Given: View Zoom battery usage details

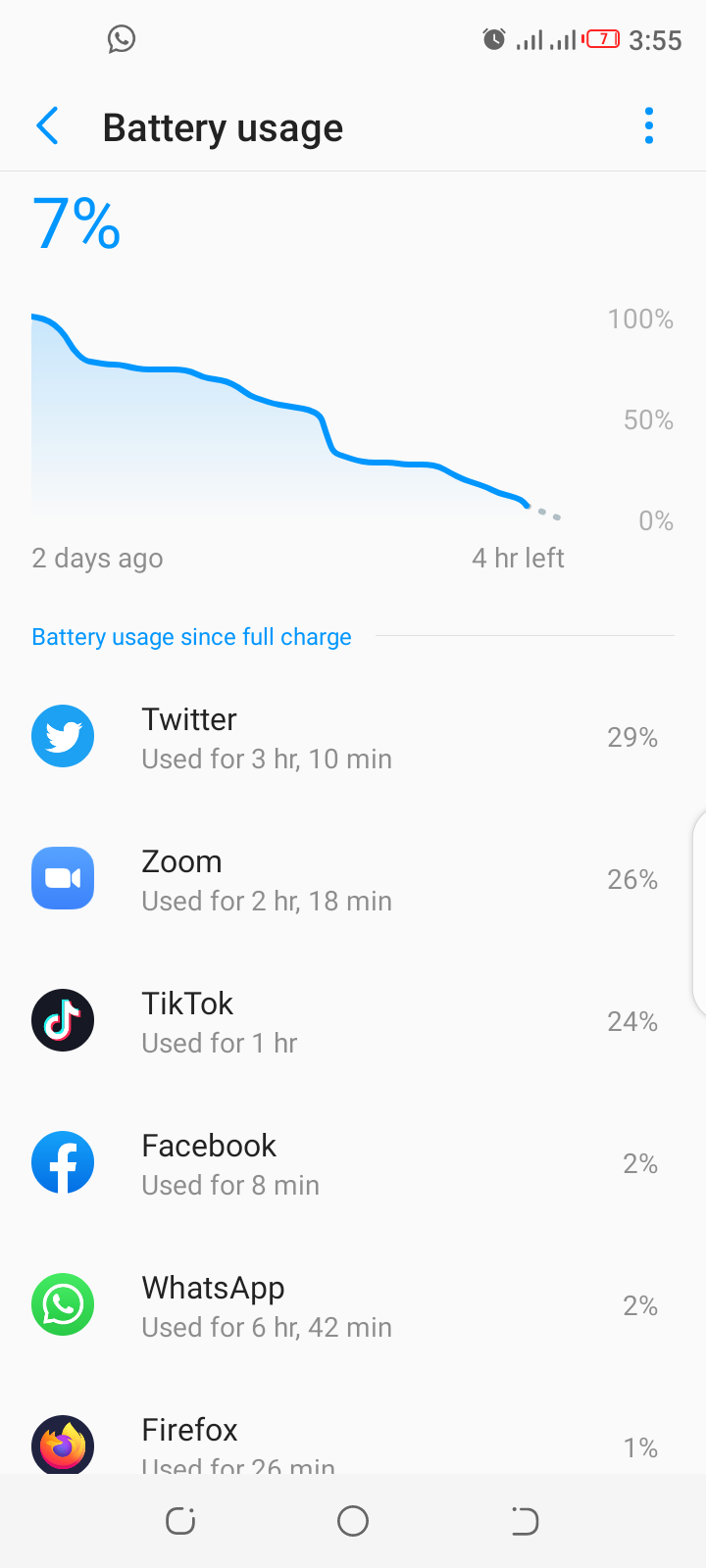Looking at the screenshot, I should (x=353, y=879).
